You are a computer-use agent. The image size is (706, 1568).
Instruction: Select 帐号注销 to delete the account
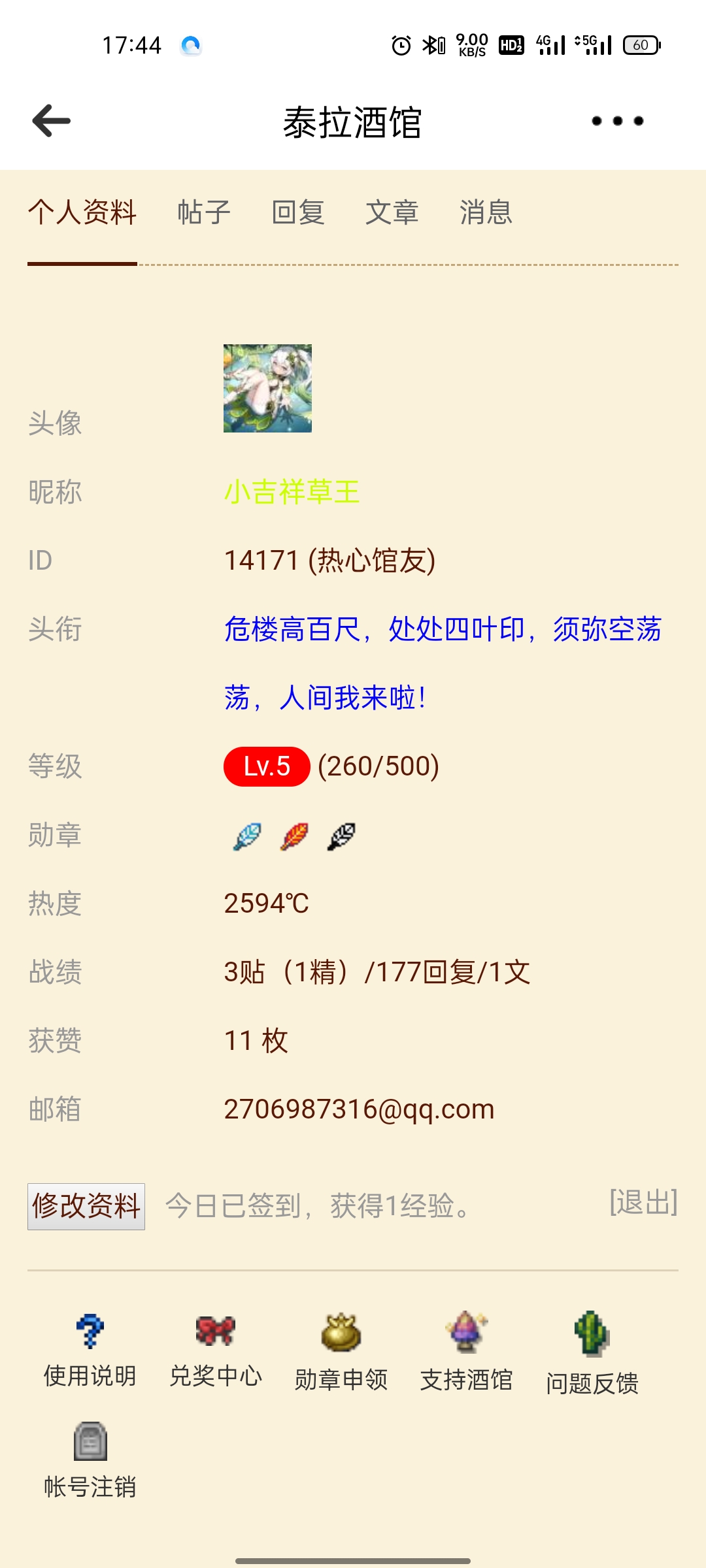click(x=90, y=1461)
